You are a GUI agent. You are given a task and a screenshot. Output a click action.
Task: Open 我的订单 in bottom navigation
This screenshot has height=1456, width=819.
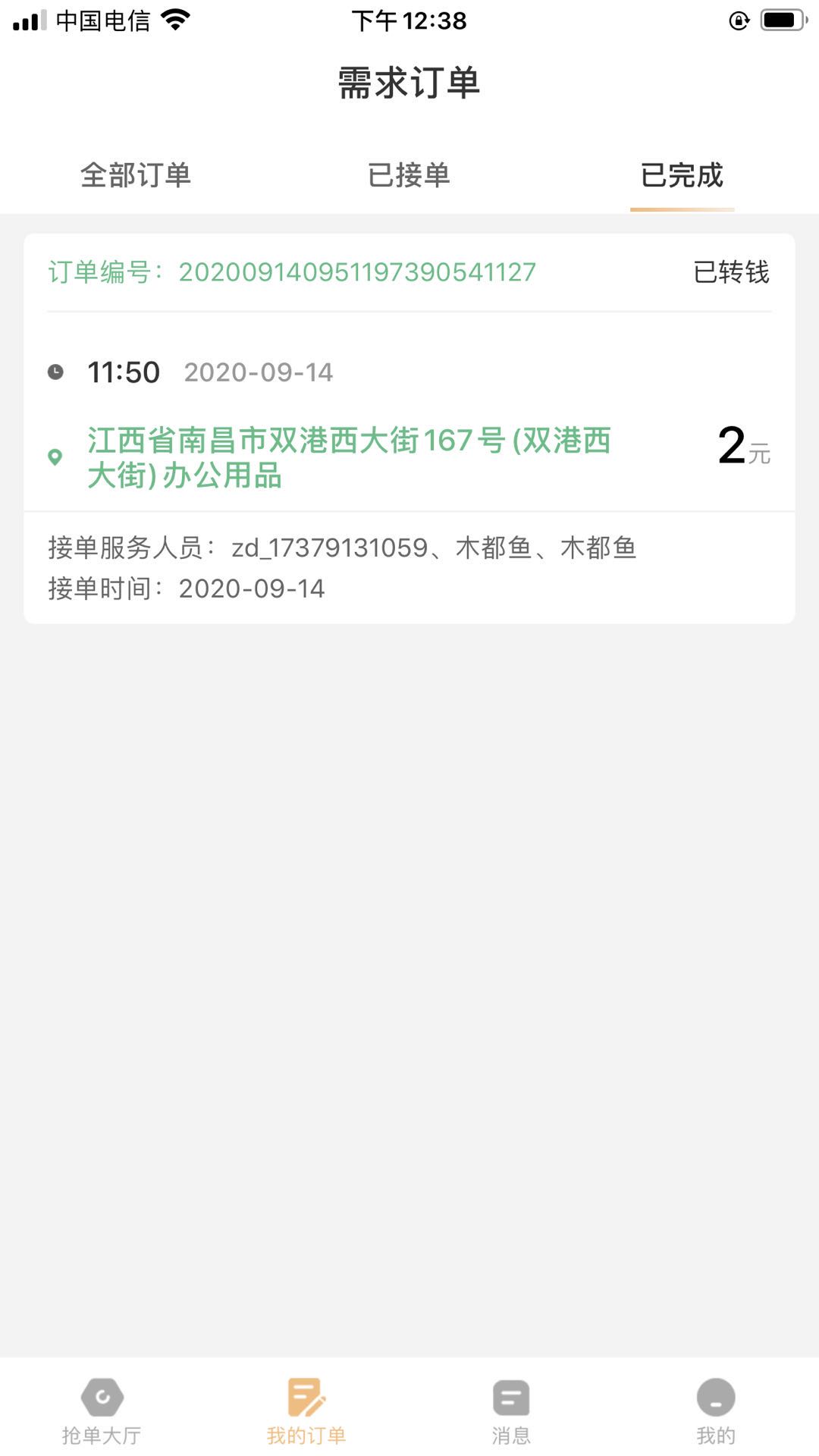point(306,1411)
